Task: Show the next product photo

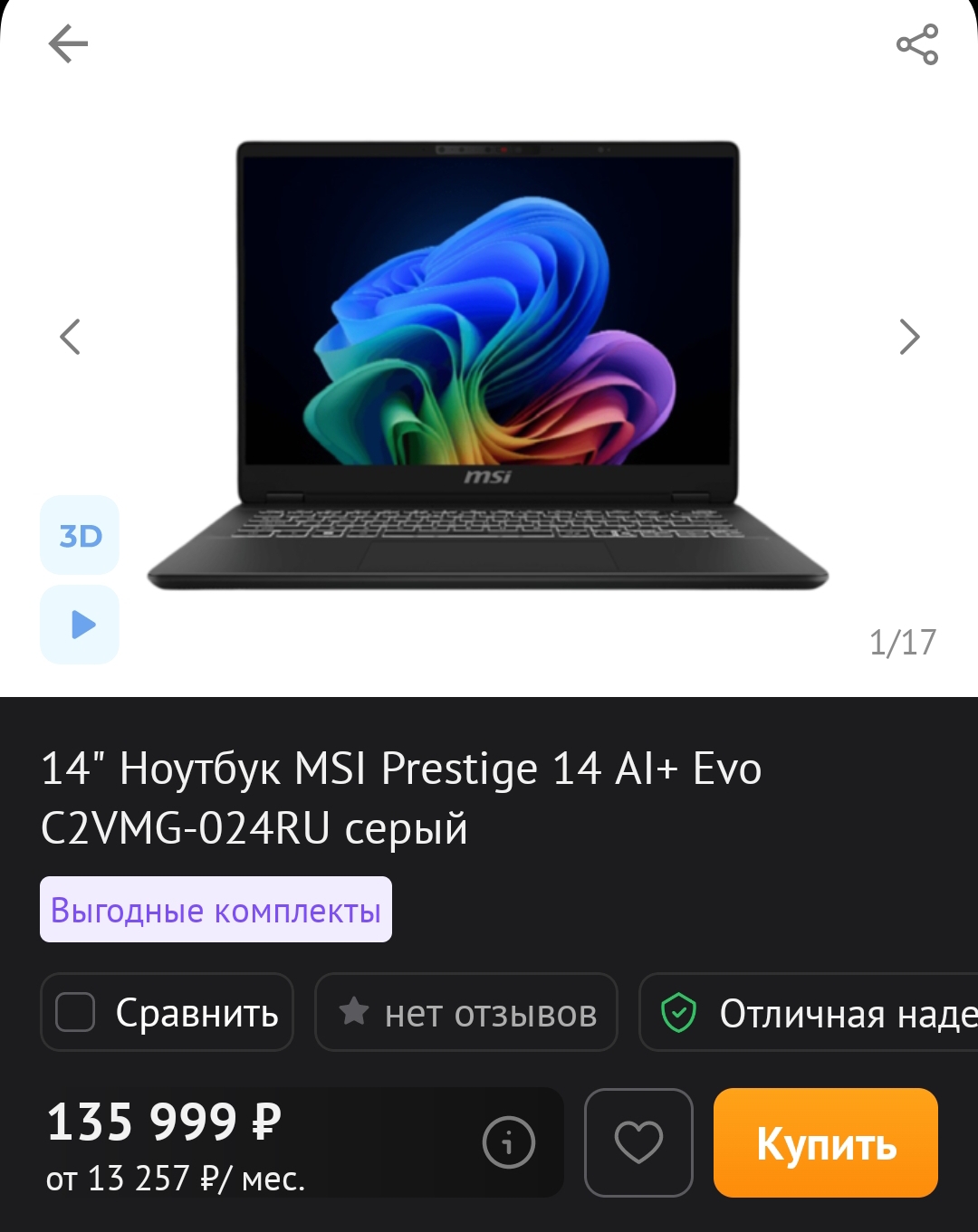Action: [909, 337]
